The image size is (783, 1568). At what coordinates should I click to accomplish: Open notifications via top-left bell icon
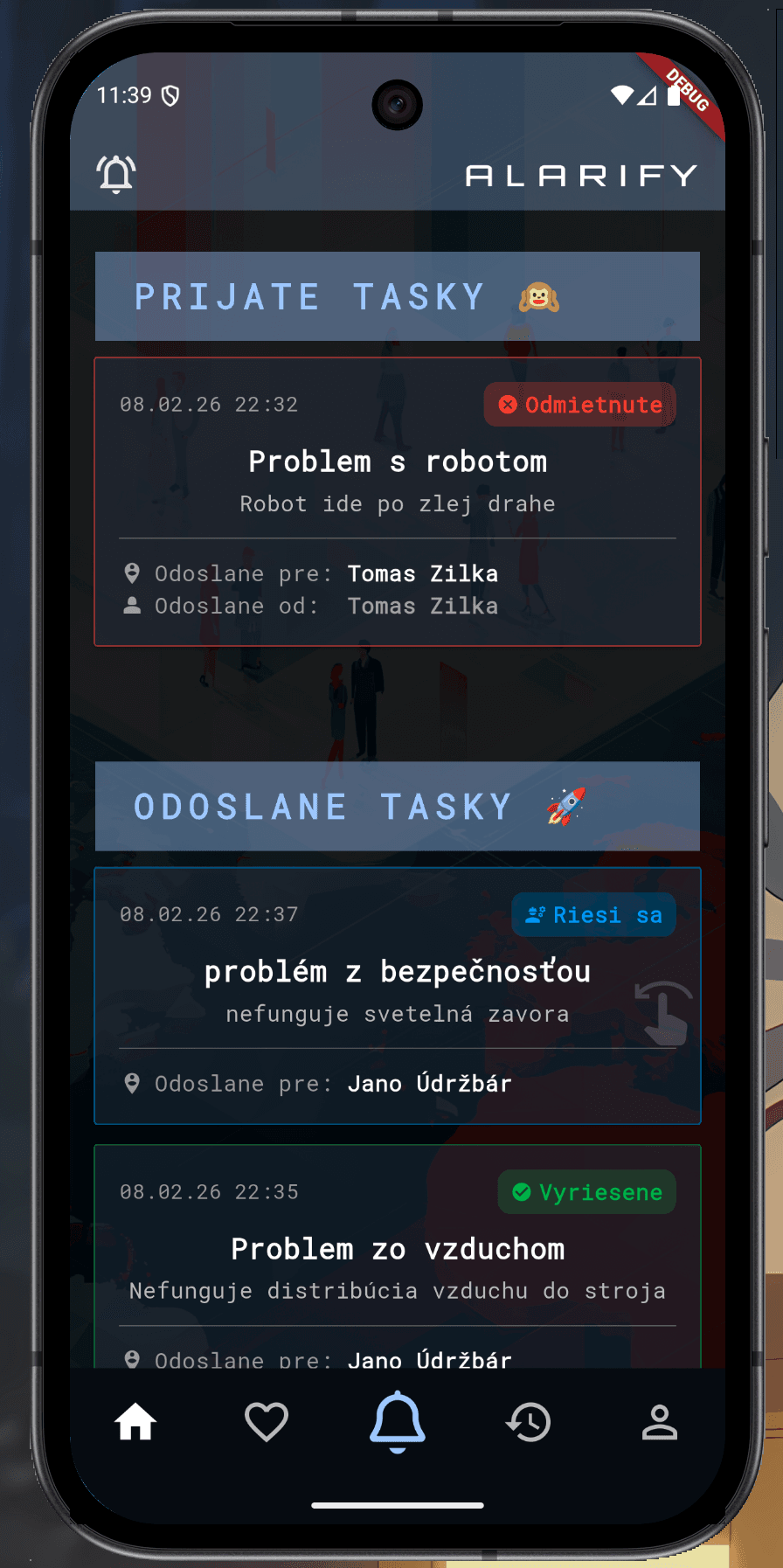tap(116, 173)
